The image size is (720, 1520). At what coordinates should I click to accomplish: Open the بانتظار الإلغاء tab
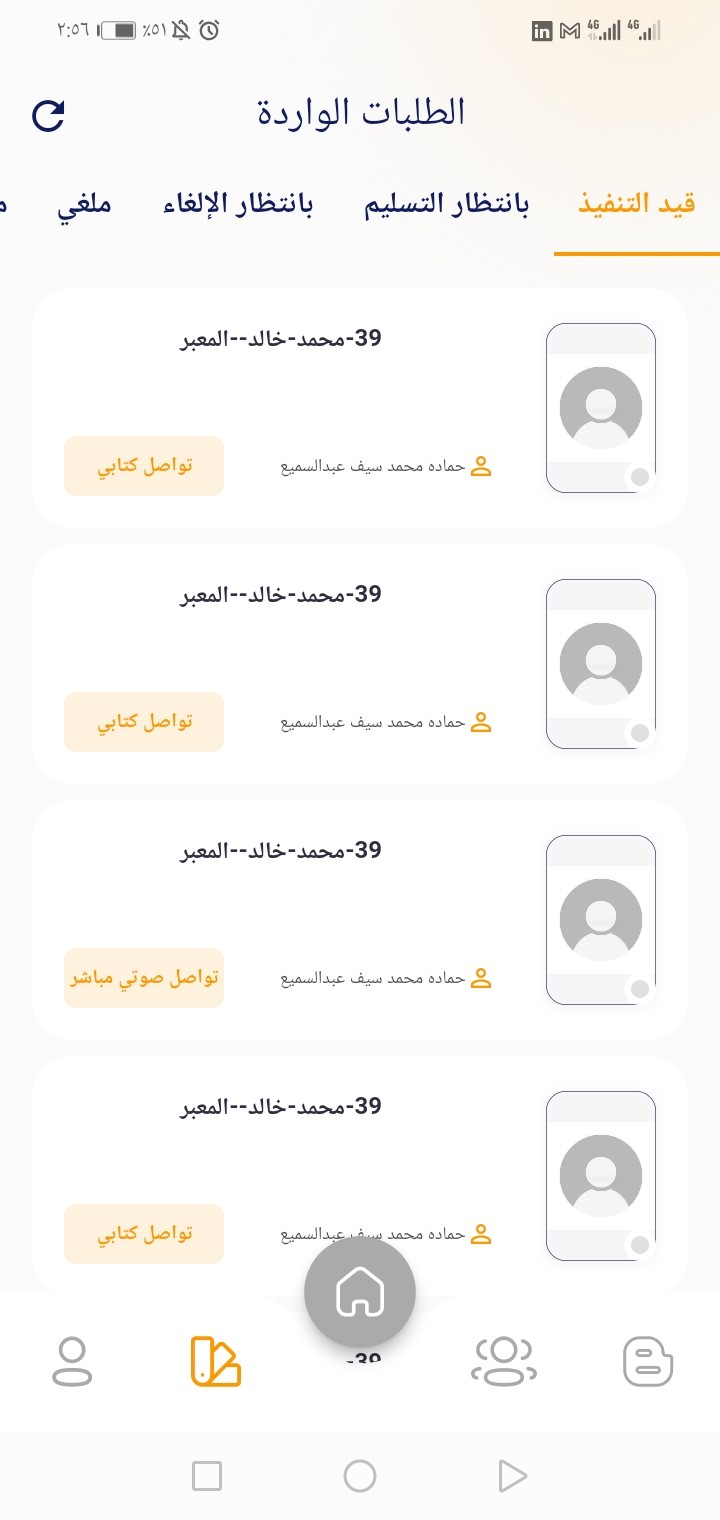click(x=238, y=204)
